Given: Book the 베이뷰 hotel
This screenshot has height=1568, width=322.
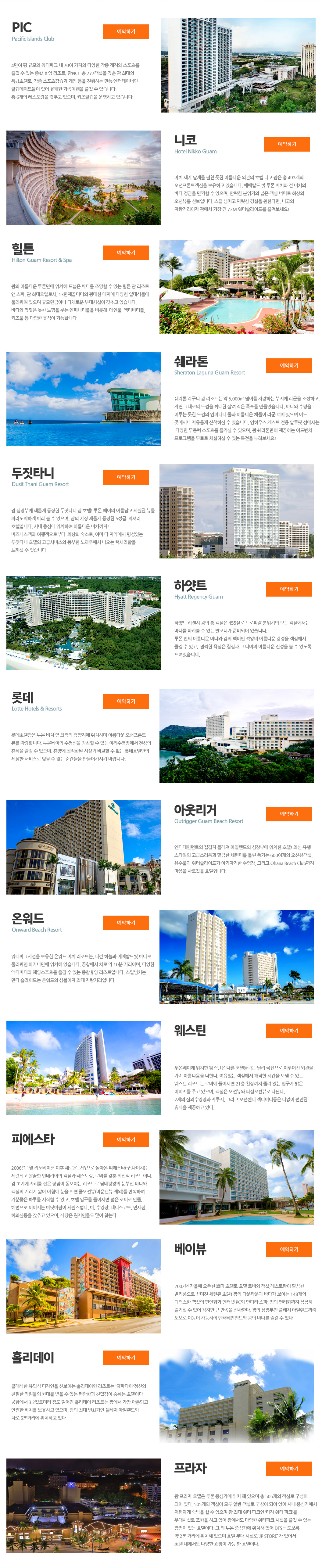Looking at the screenshot, I should coord(288,1249).
